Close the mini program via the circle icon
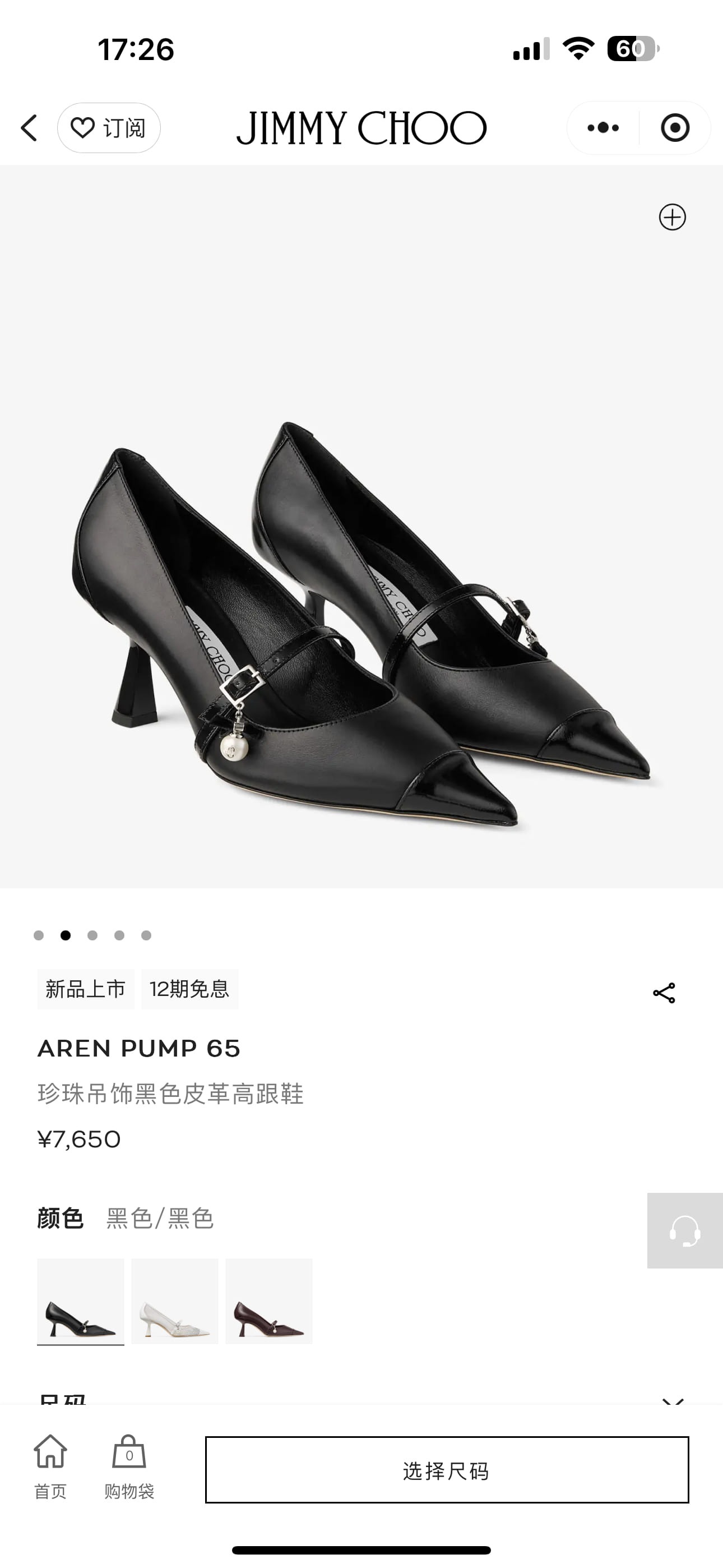This screenshot has height=1568, width=723. click(674, 128)
